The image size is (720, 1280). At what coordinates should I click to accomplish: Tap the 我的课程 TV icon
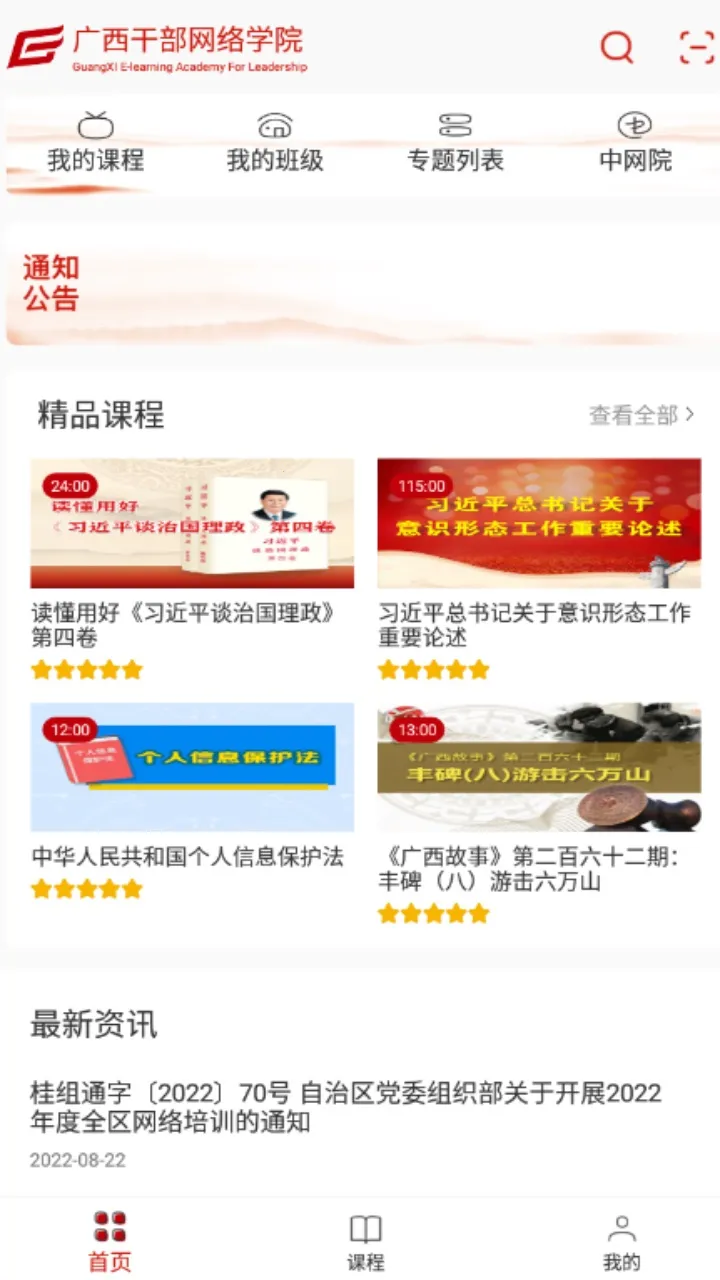pyautogui.click(x=96, y=126)
